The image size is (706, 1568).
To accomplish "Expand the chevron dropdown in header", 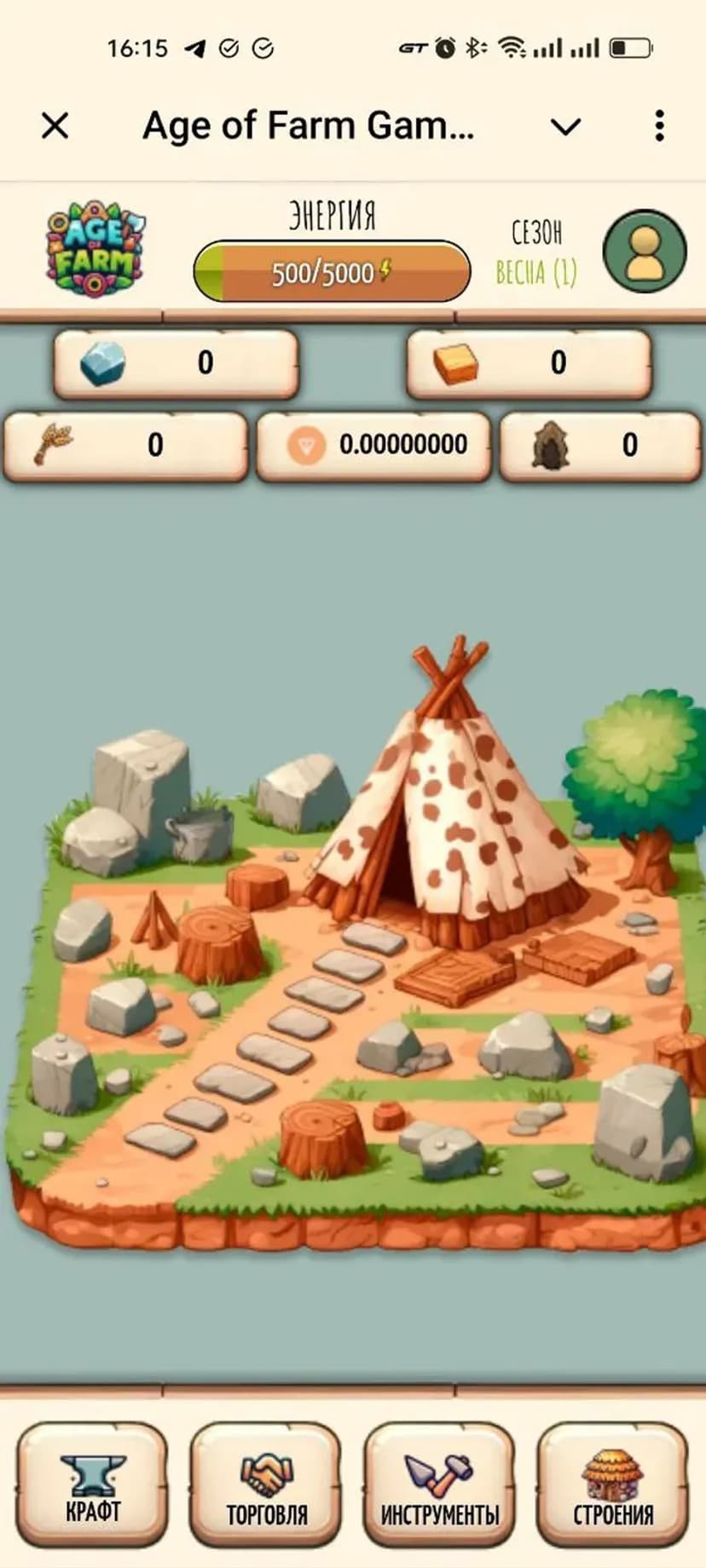I will coord(565,127).
